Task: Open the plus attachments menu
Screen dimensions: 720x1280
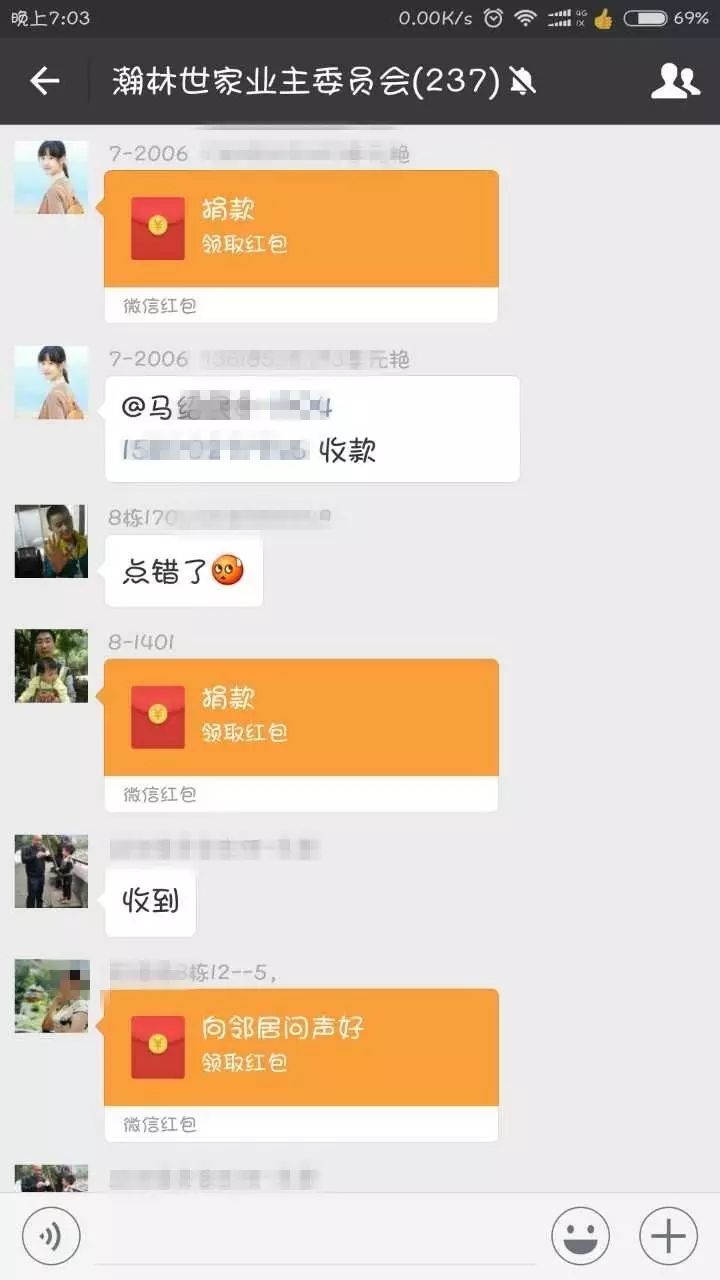Action: click(x=668, y=1237)
